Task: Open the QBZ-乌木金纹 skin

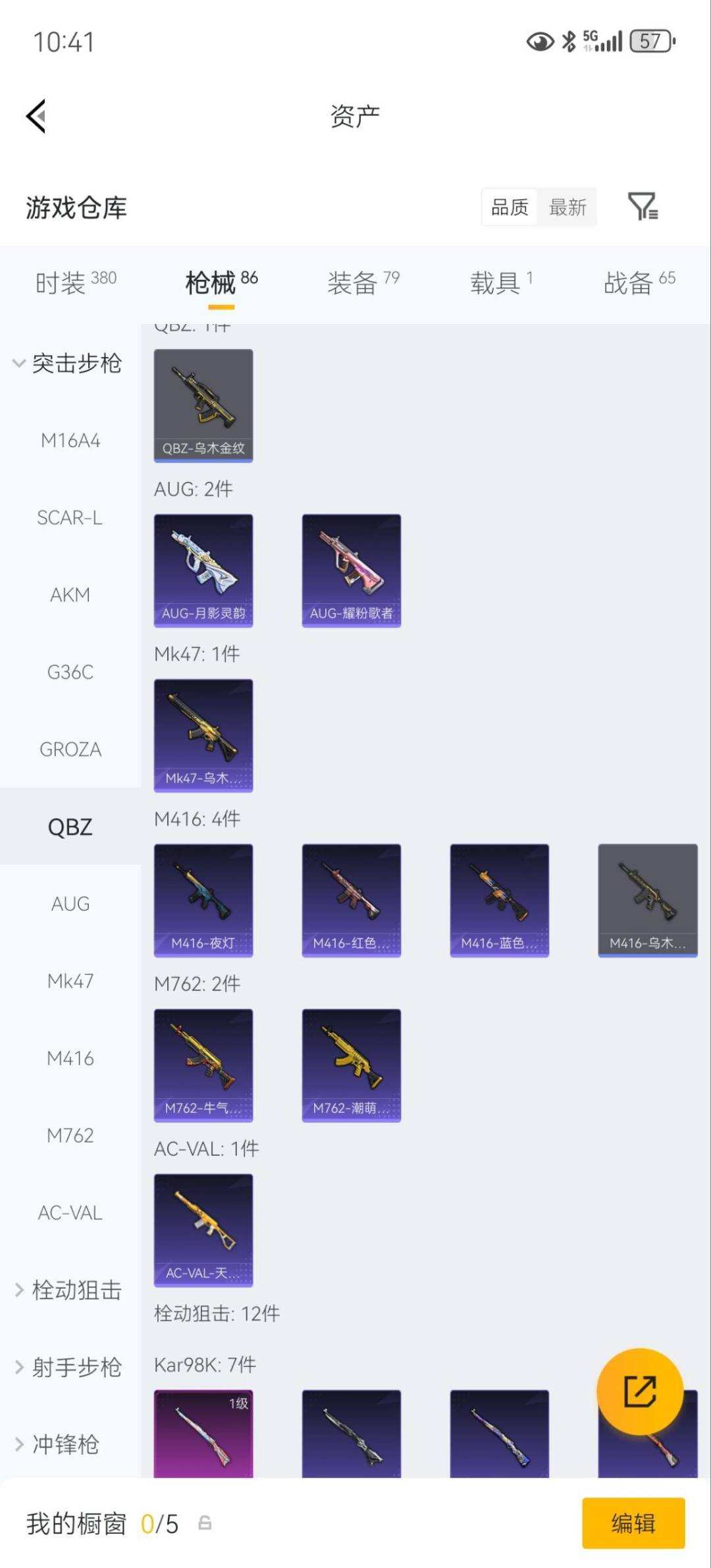Action: 203,406
